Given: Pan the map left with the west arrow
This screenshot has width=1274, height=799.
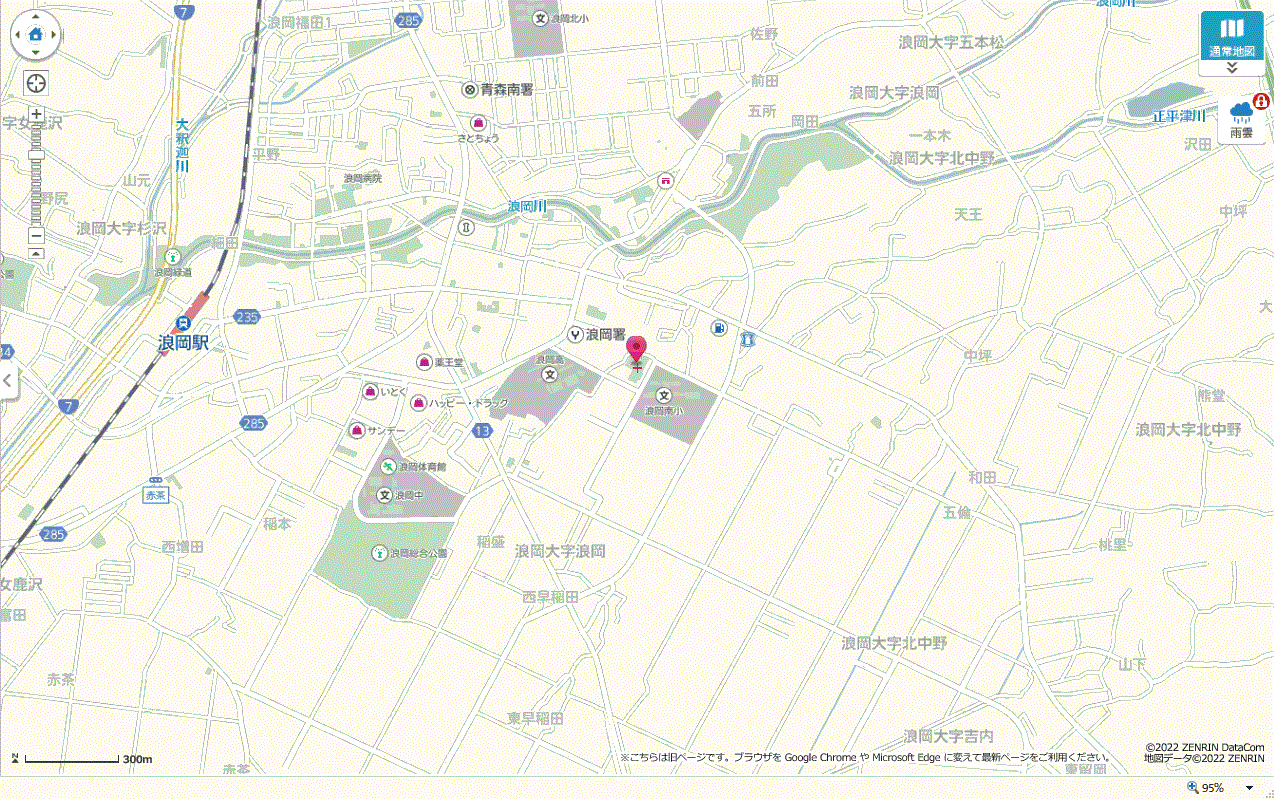Looking at the screenshot, I should tap(18, 35).
